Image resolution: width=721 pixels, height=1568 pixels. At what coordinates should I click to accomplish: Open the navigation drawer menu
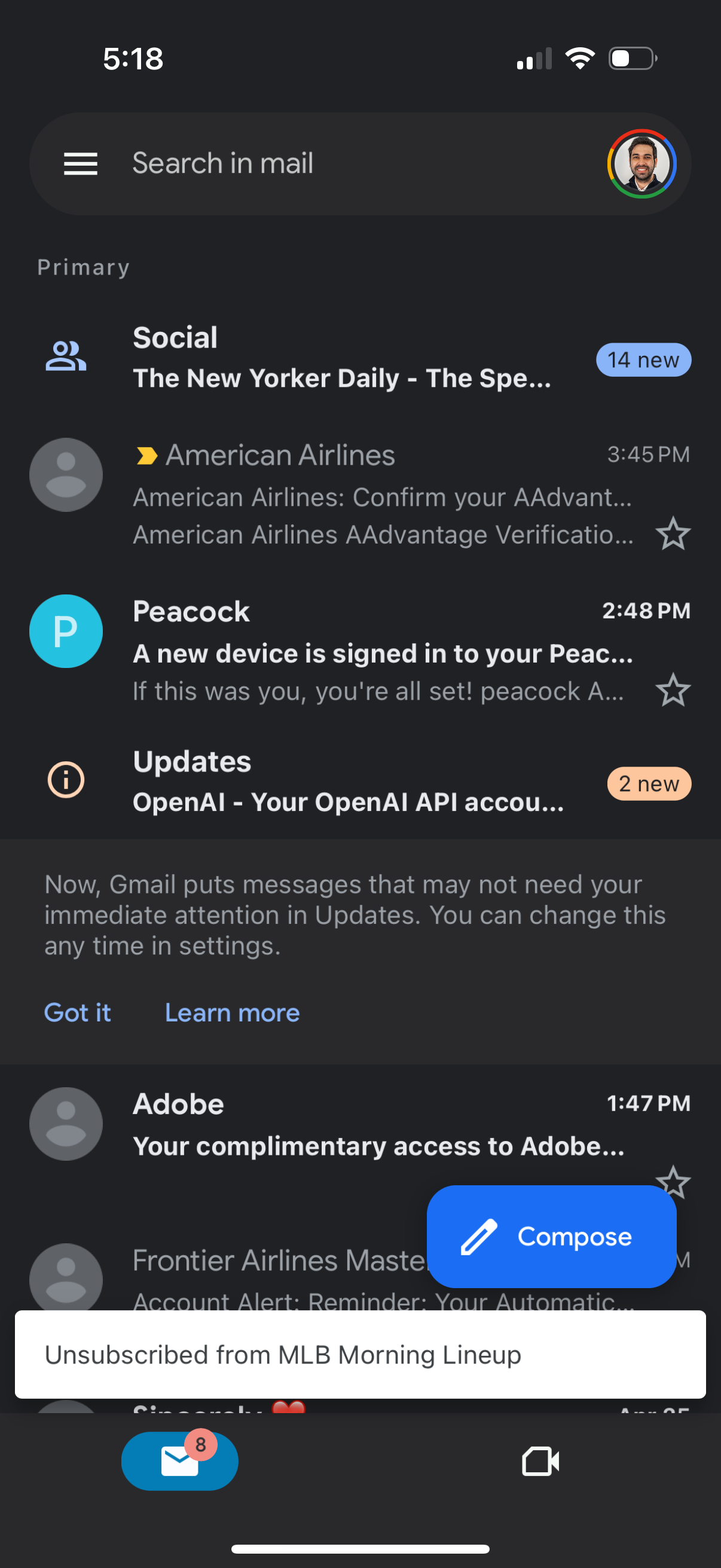tap(81, 163)
